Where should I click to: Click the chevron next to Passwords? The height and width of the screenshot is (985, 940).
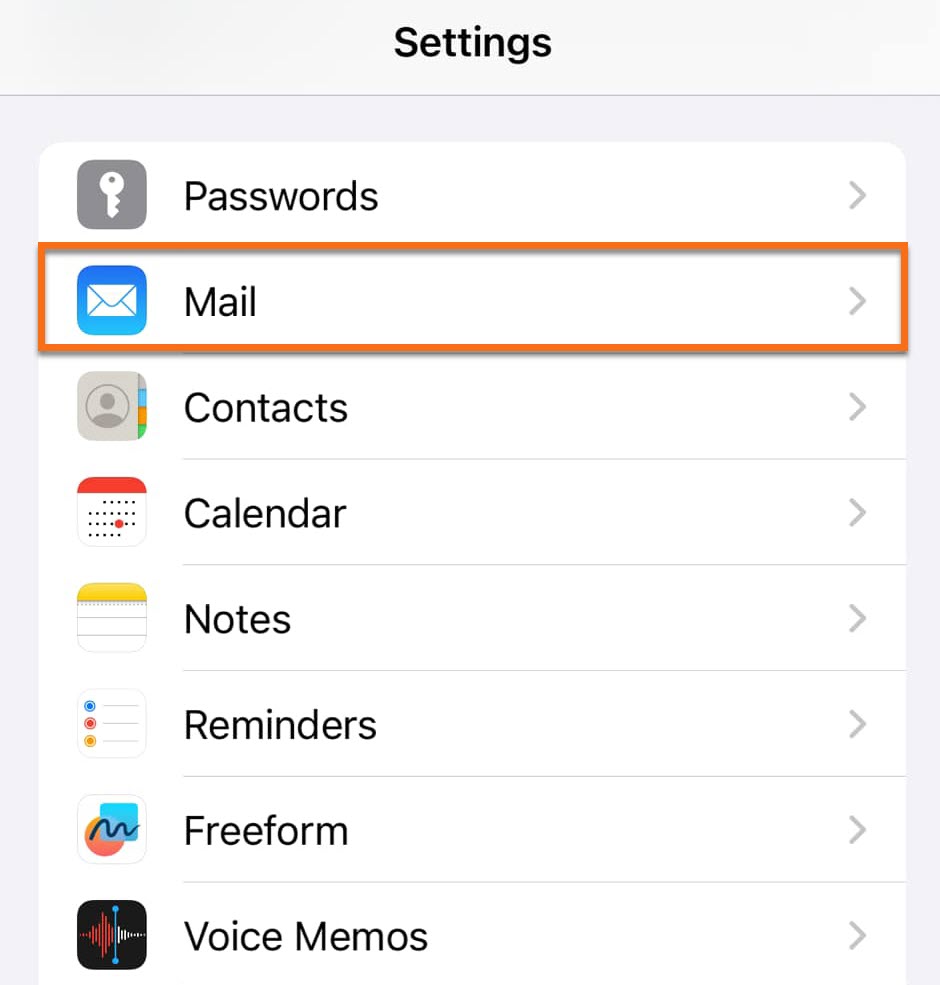click(857, 195)
